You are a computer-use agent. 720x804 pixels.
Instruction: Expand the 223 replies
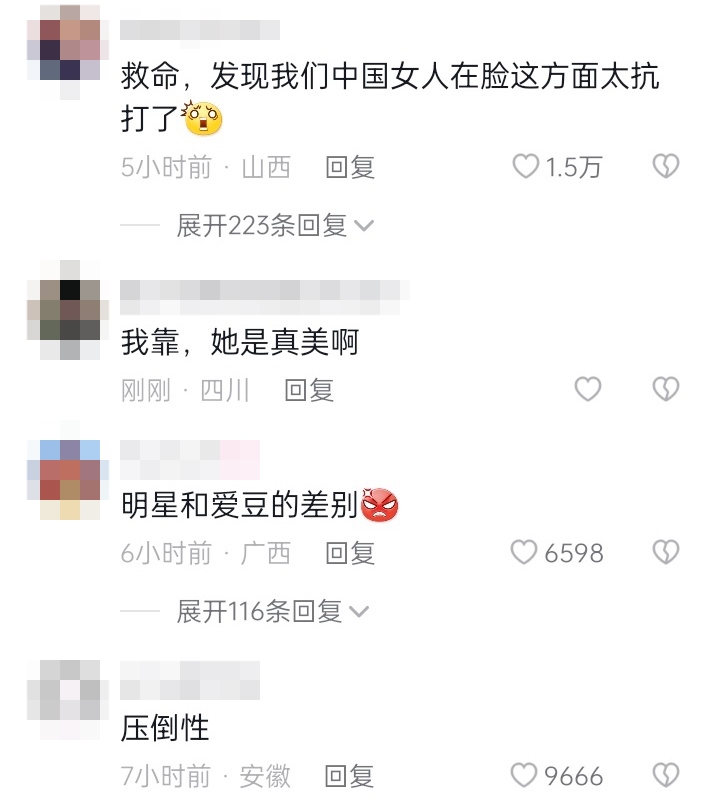(x=274, y=226)
